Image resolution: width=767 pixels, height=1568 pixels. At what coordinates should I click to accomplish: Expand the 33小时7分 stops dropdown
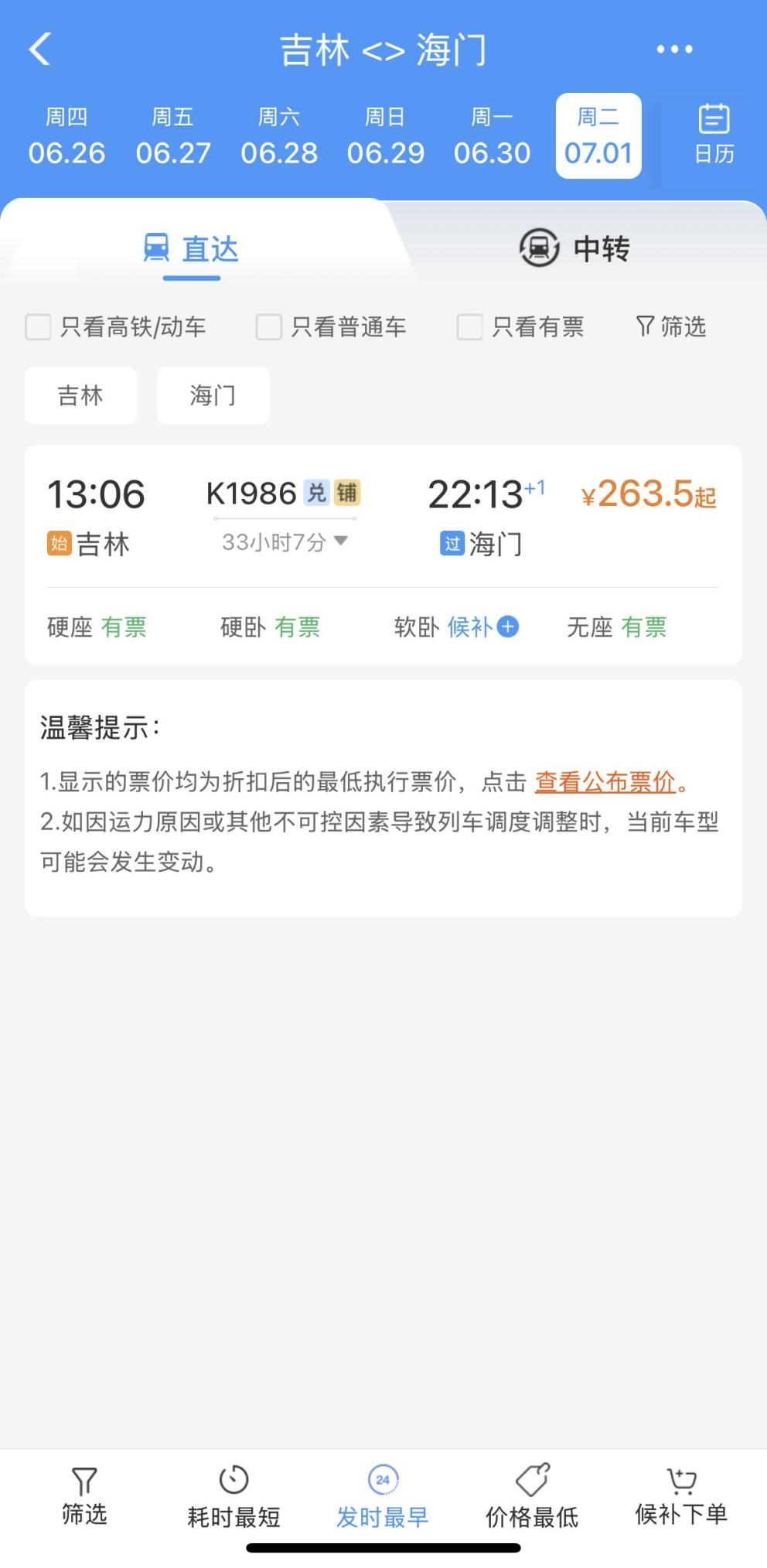pyautogui.click(x=285, y=542)
